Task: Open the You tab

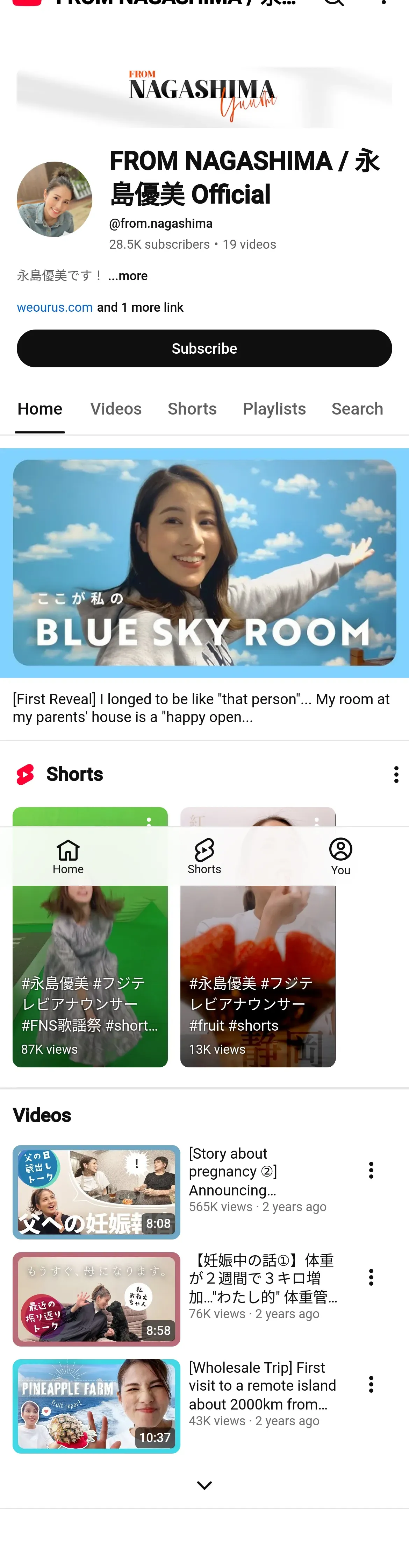Action: pyautogui.click(x=340, y=856)
